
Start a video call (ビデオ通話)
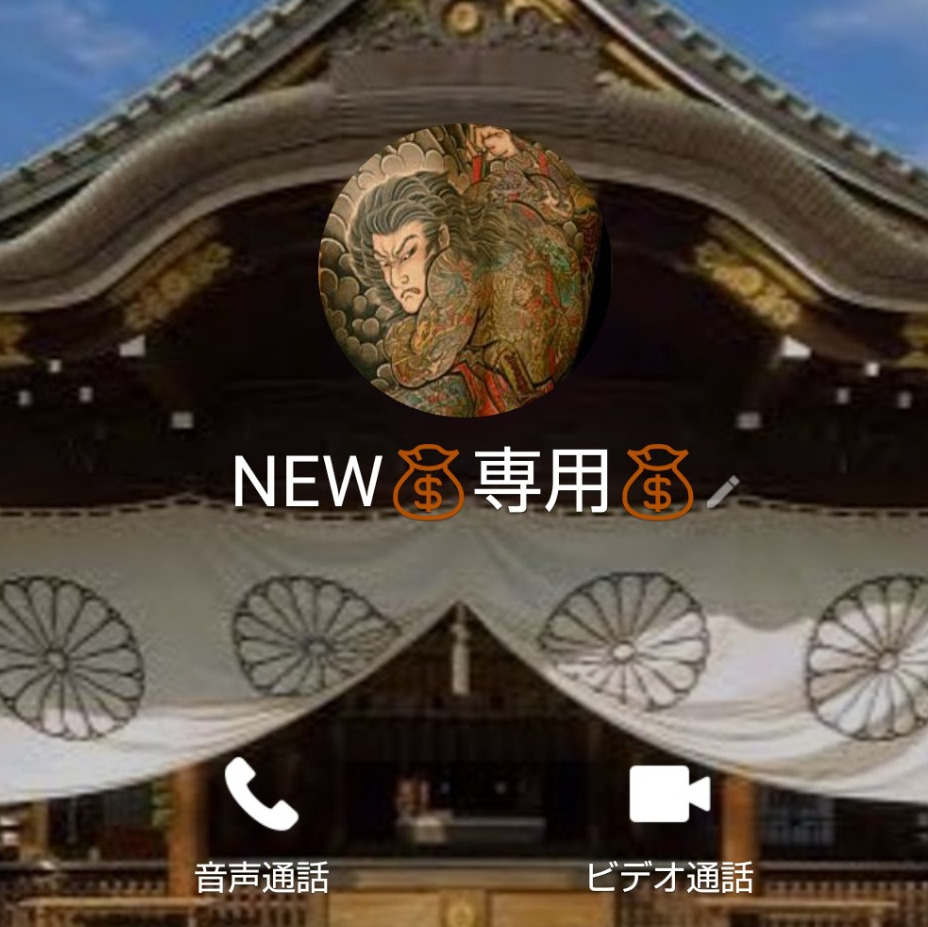pyautogui.click(x=669, y=795)
